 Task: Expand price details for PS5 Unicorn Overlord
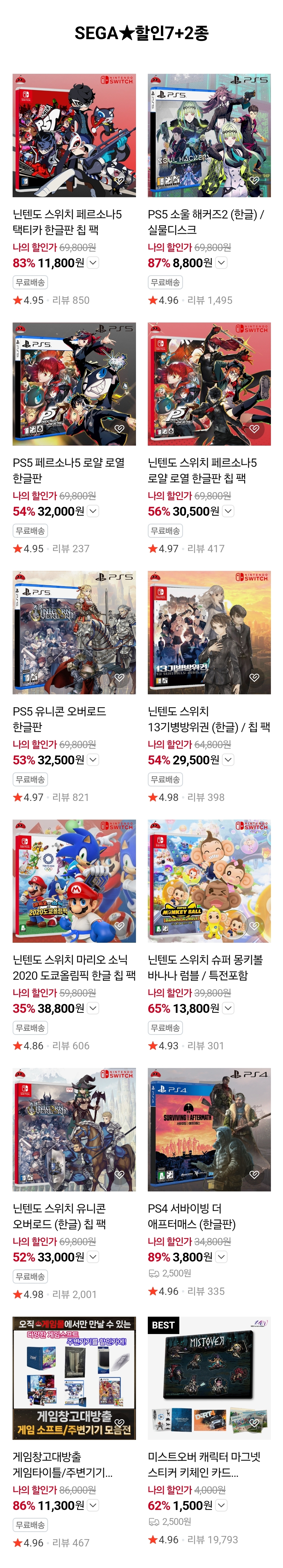pos(93,760)
